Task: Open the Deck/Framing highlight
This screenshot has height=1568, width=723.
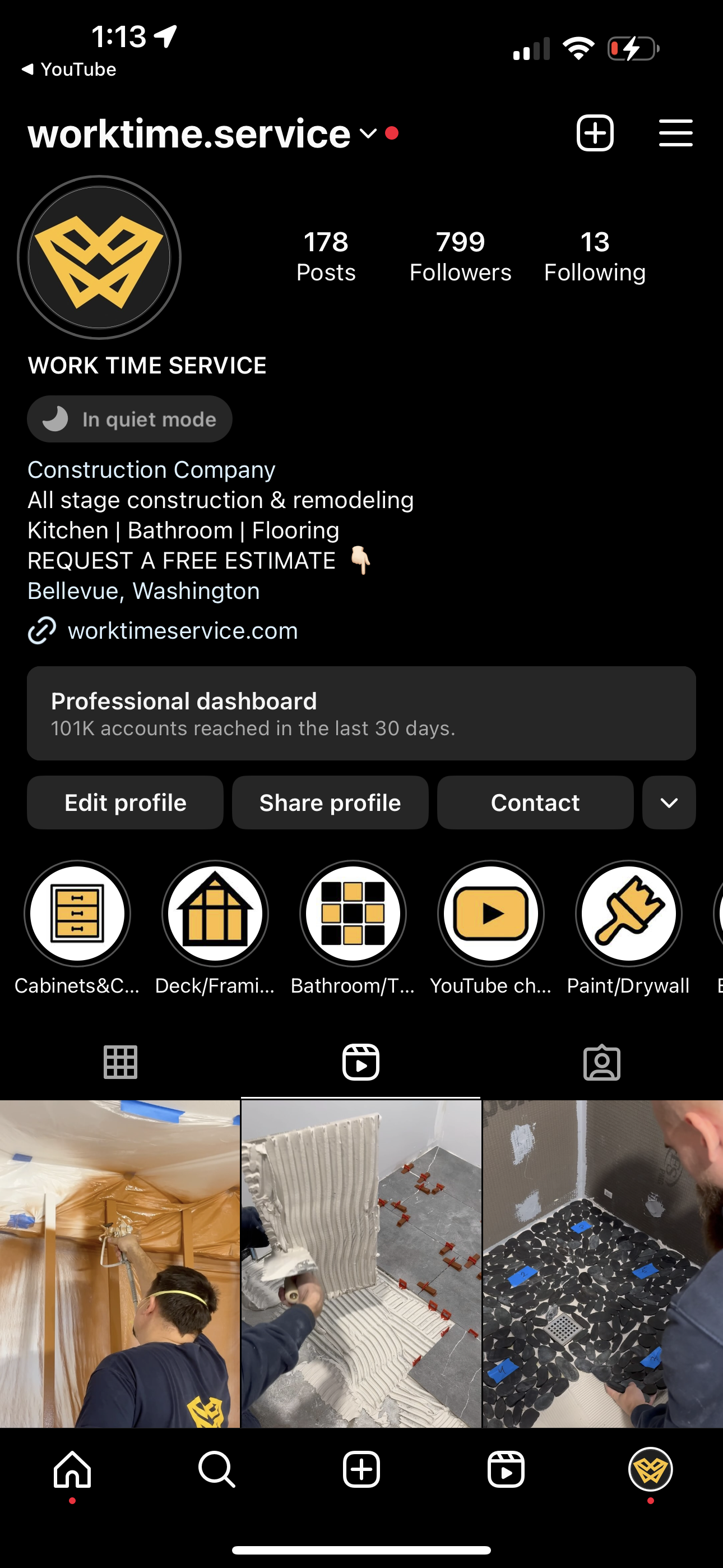Action: click(x=215, y=913)
